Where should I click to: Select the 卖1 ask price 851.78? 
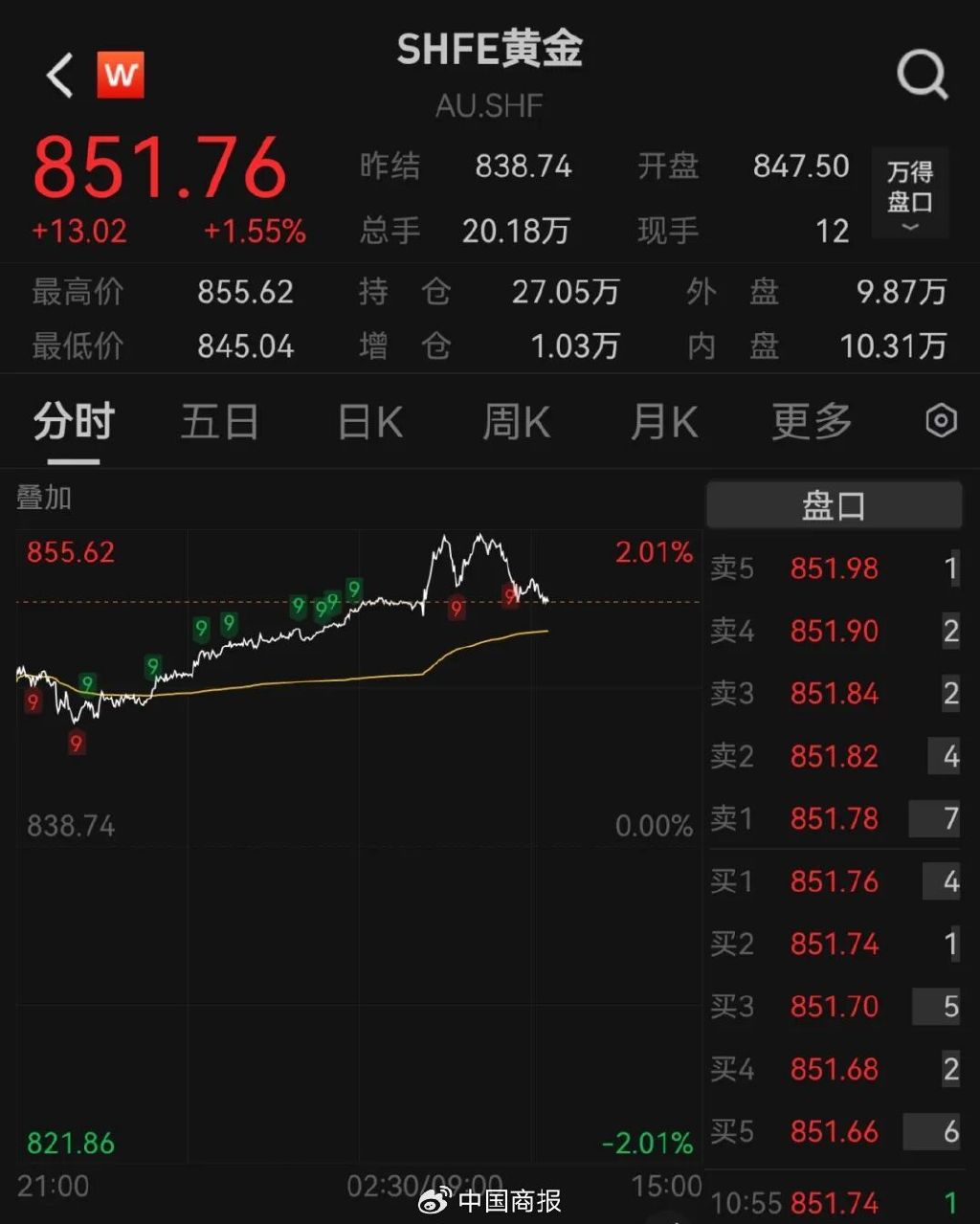pyautogui.click(x=834, y=818)
